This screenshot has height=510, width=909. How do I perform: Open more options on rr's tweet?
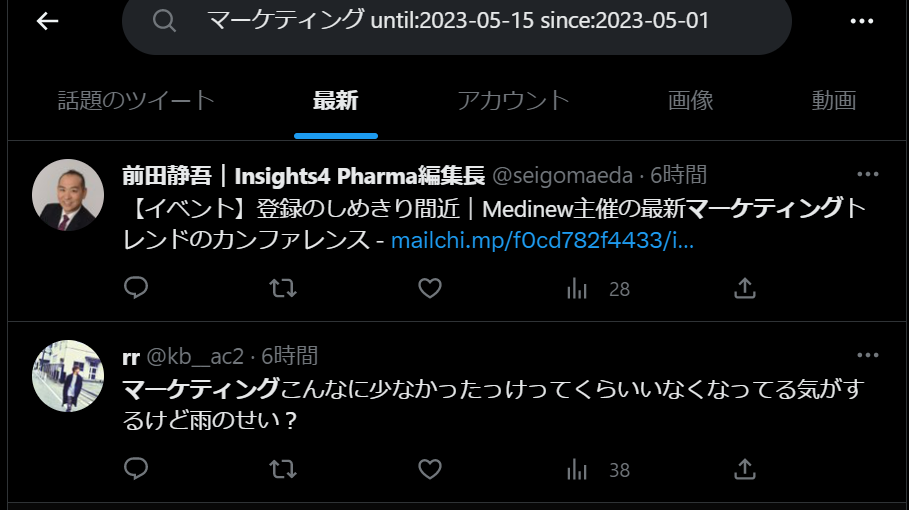(x=867, y=355)
